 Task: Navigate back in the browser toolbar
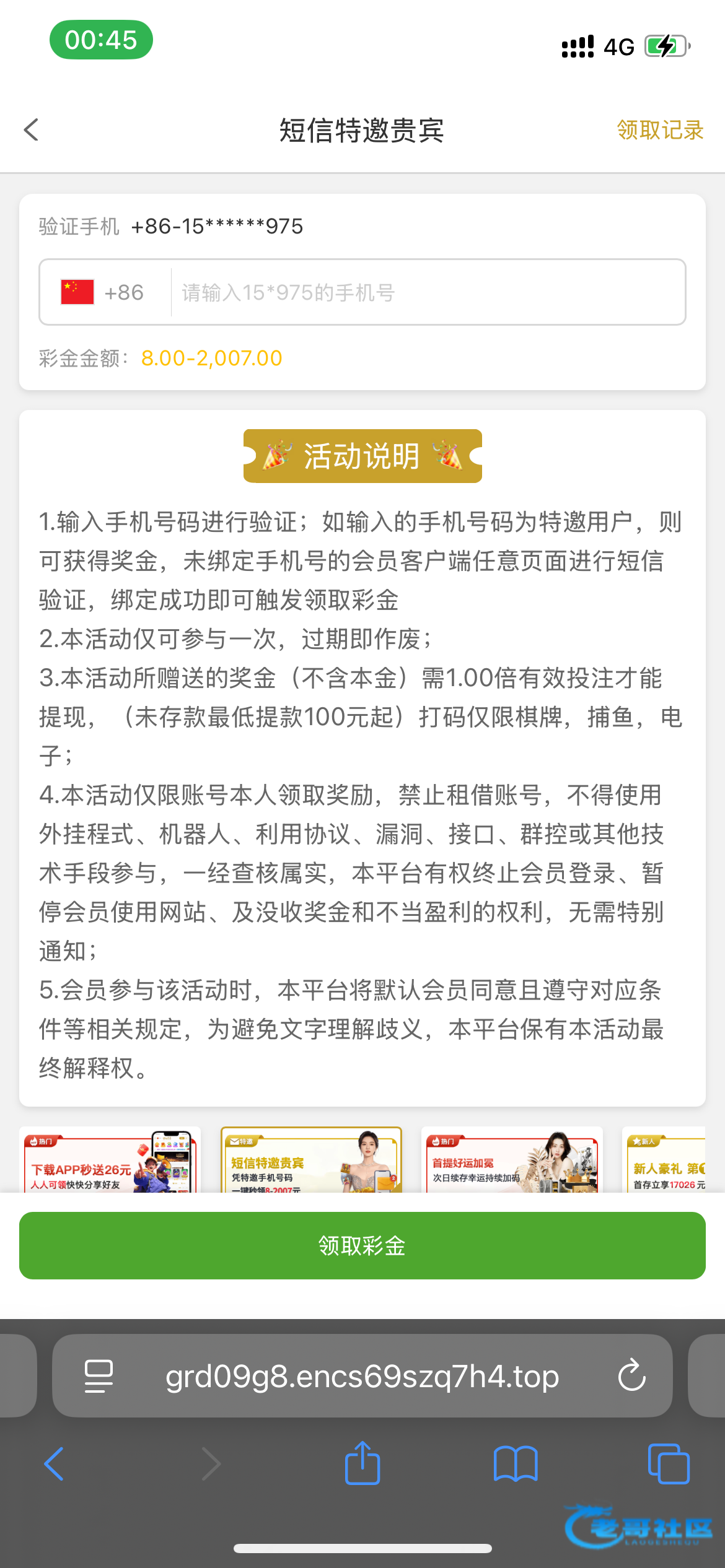click(x=55, y=1464)
